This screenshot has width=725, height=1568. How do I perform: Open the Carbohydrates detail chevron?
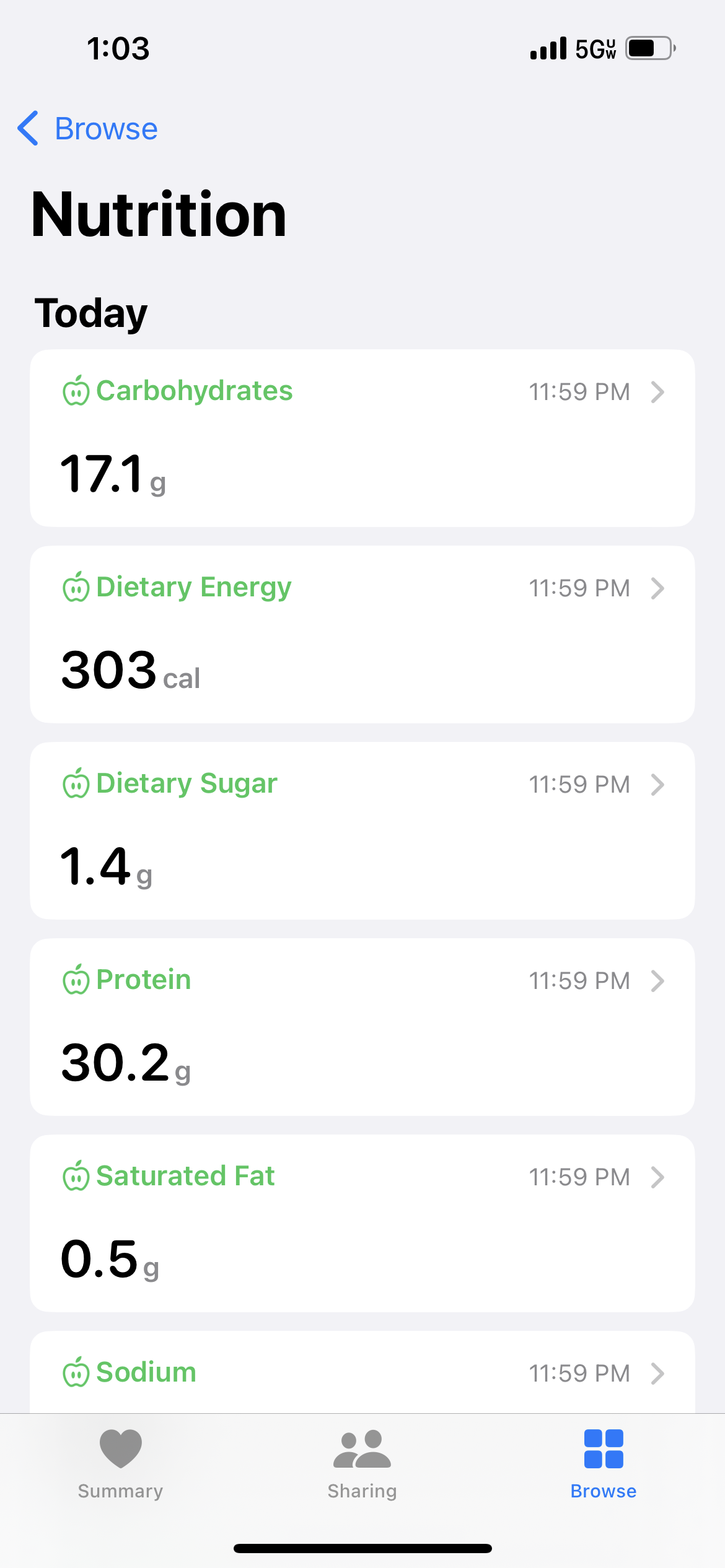click(x=659, y=391)
